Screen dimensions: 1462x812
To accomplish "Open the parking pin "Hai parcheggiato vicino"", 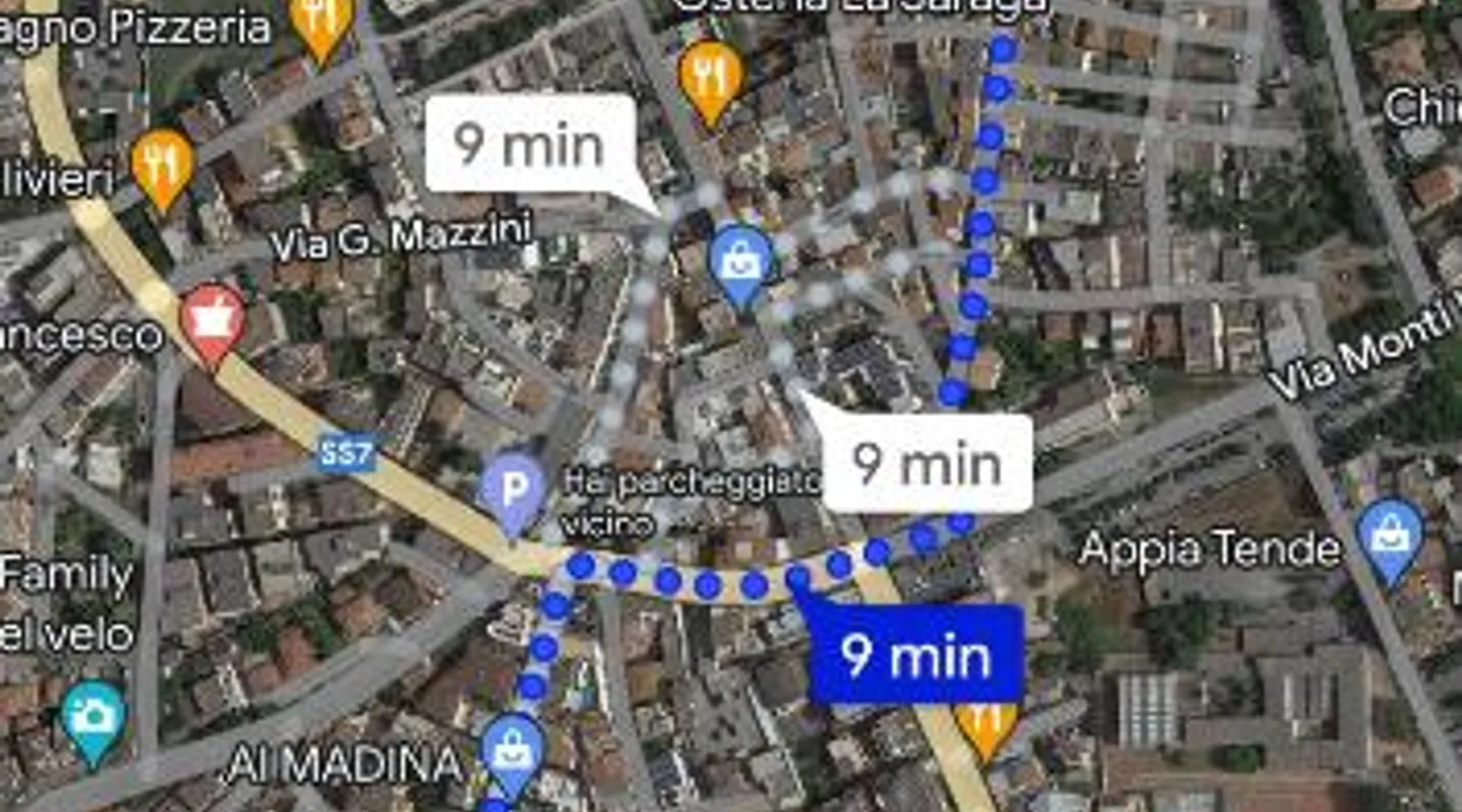I will [513, 490].
